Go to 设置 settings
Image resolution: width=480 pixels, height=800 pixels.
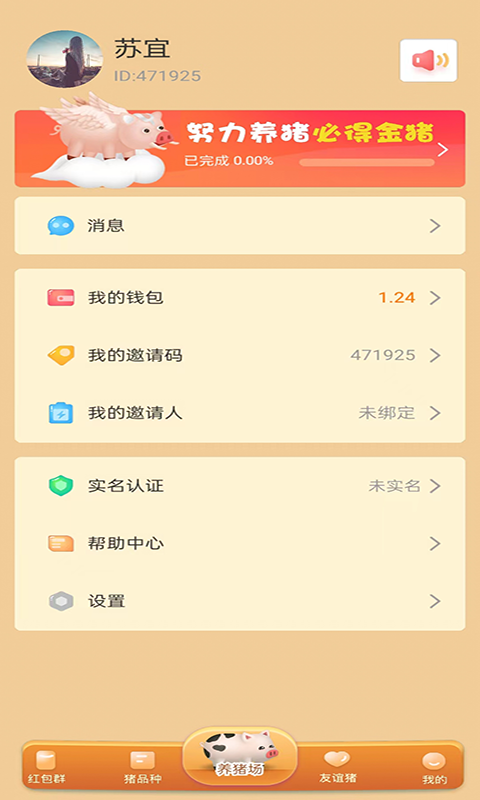pyautogui.click(x=240, y=602)
